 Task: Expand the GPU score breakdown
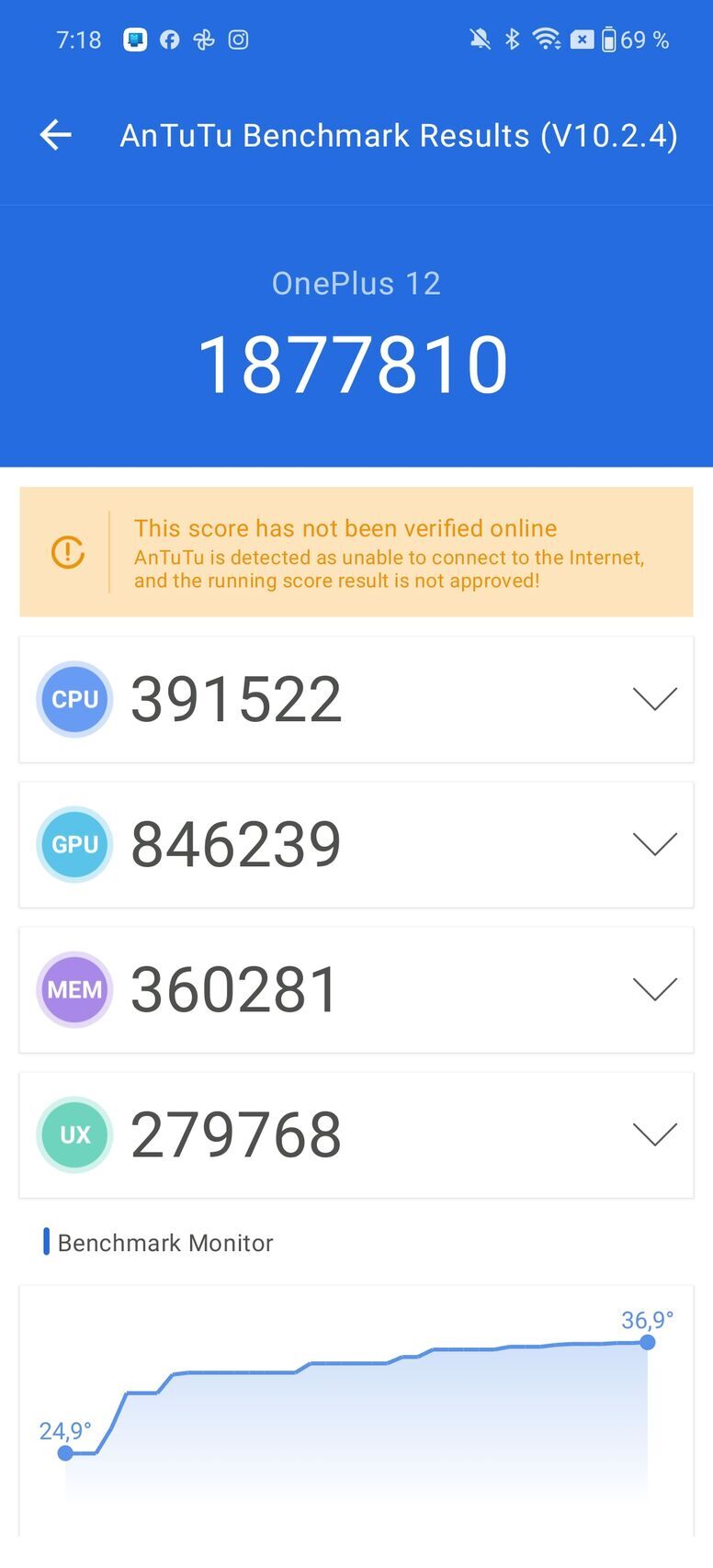coord(654,844)
